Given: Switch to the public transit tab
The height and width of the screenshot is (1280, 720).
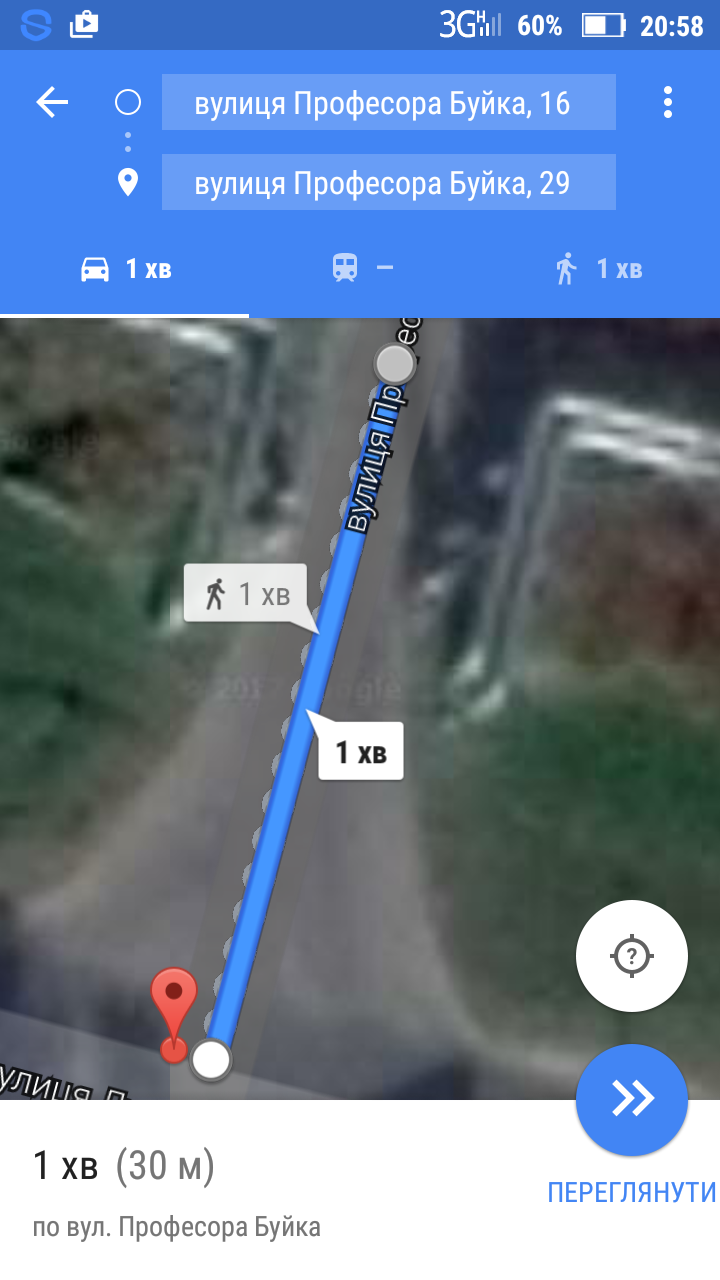Looking at the screenshot, I should coord(362,268).
